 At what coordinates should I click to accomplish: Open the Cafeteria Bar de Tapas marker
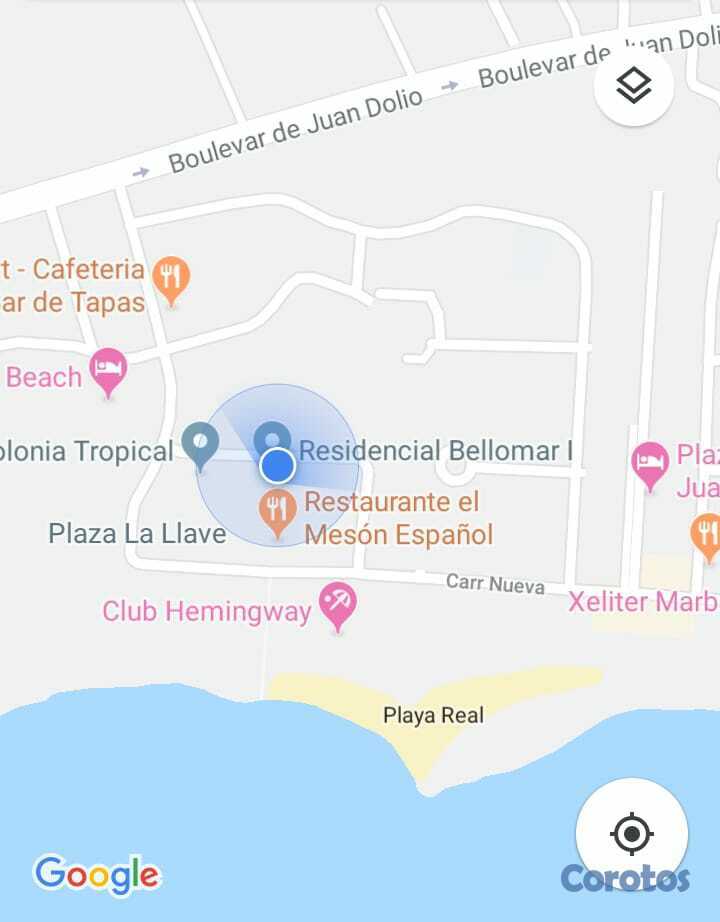tap(172, 278)
